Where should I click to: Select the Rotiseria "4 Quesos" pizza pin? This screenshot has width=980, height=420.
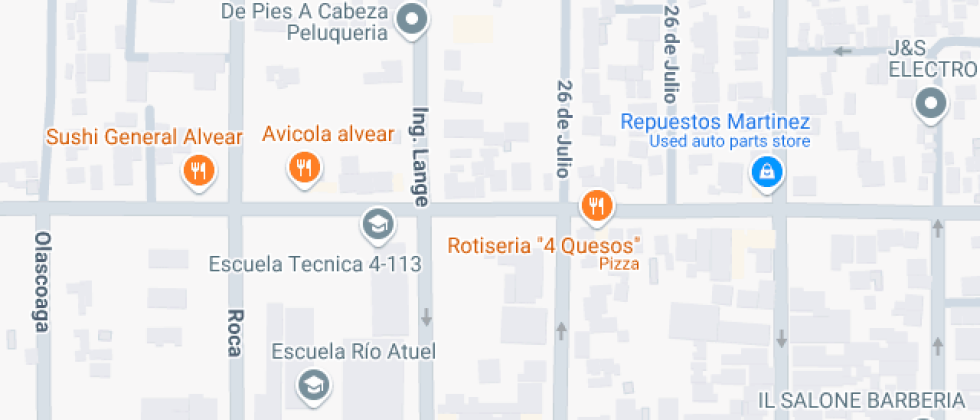point(597,207)
